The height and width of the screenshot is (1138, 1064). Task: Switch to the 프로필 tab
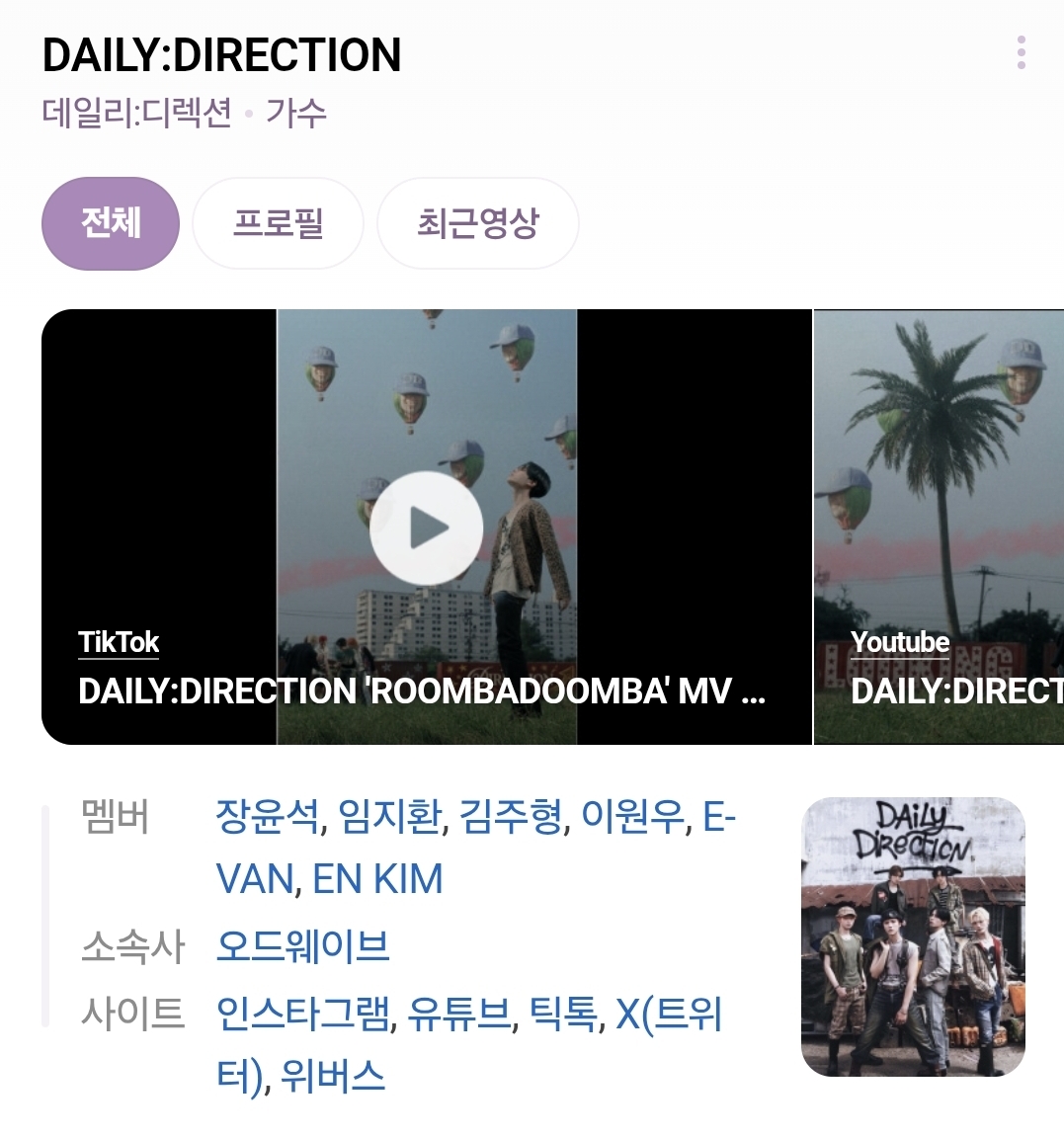point(278,223)
